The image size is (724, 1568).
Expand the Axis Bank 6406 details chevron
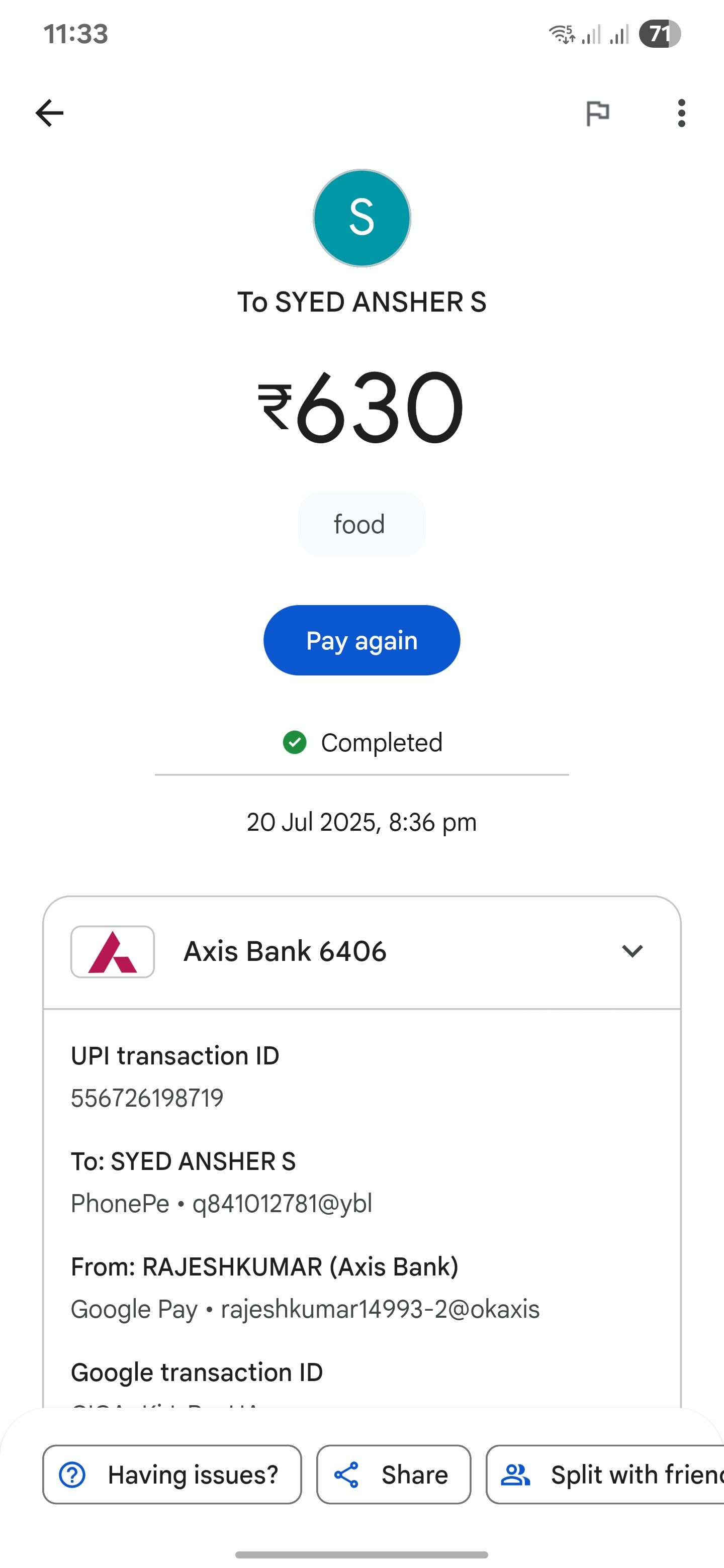tap(632, 951)
